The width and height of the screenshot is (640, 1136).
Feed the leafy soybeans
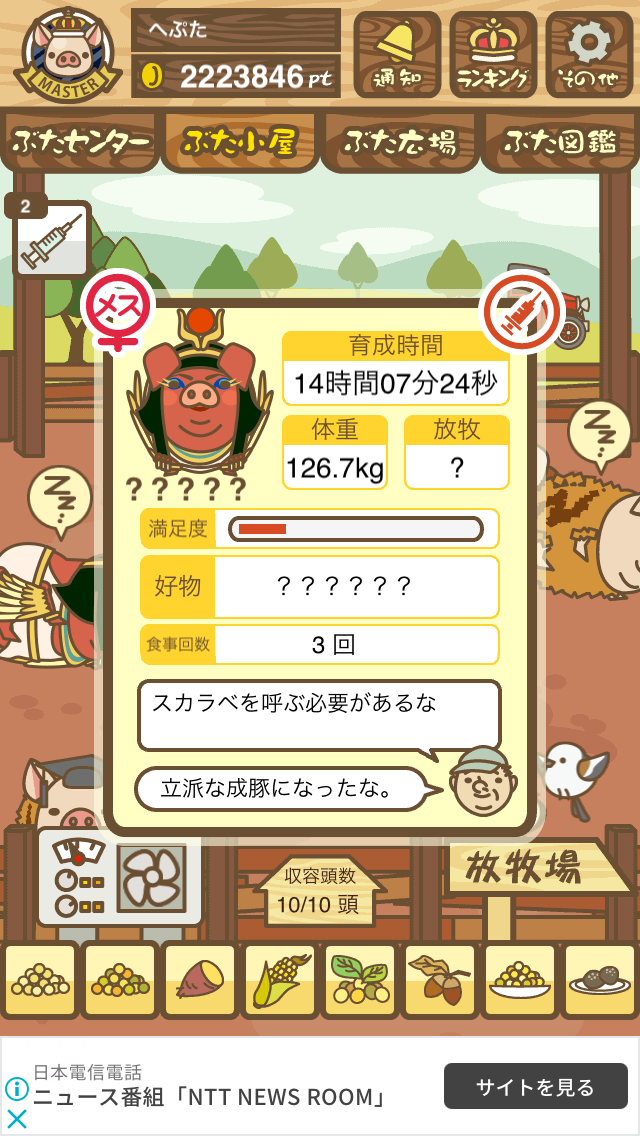(x=360, y=980)
